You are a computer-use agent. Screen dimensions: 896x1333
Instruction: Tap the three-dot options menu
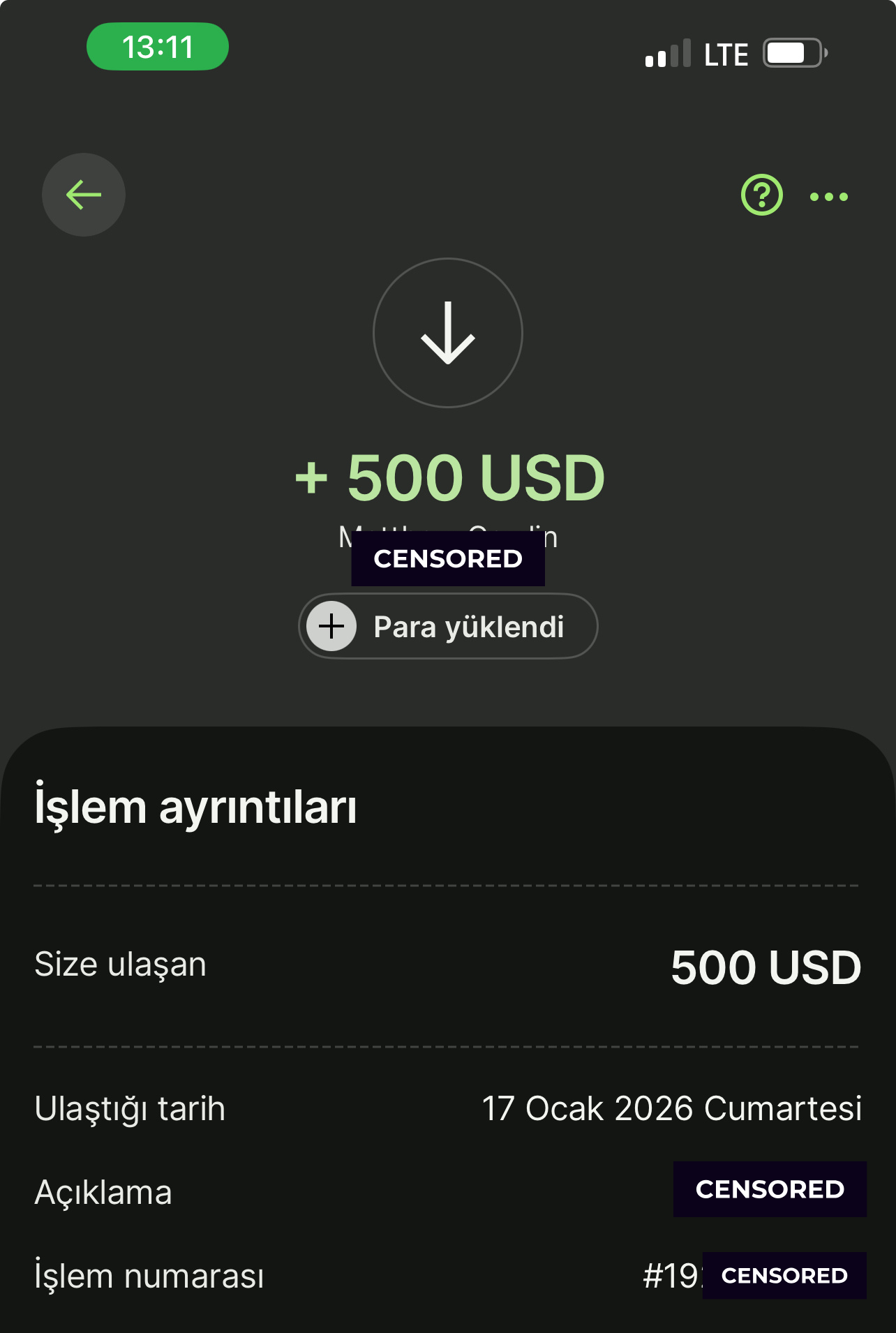[828, 196]
